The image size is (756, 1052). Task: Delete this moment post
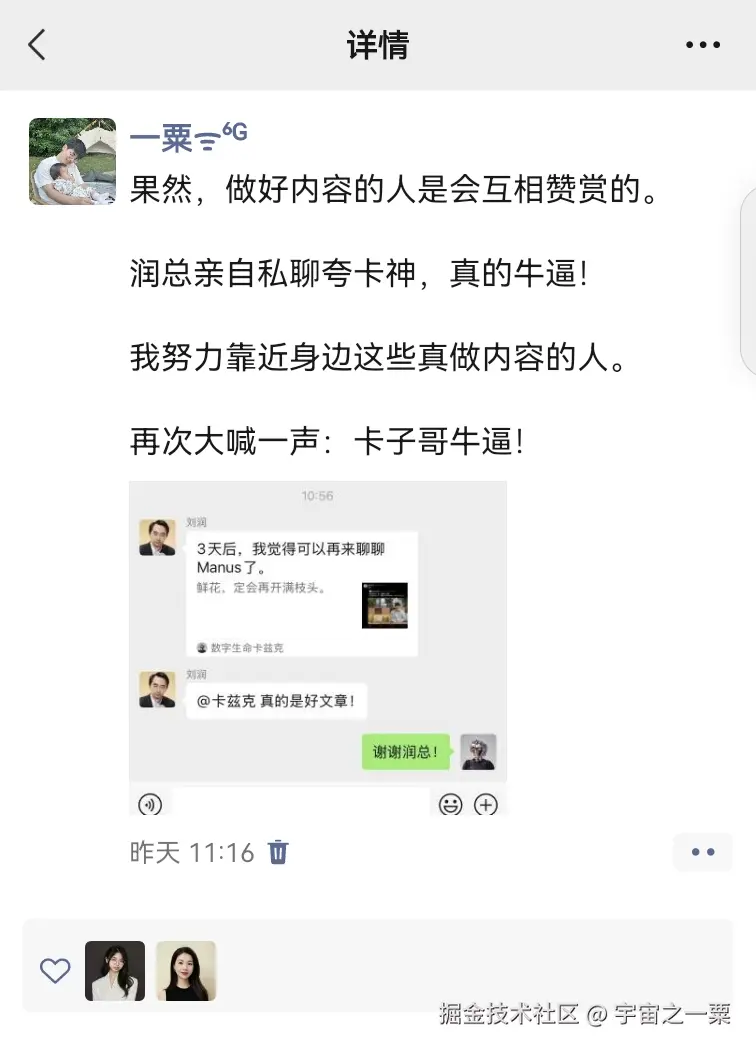(x=278, y=852)
